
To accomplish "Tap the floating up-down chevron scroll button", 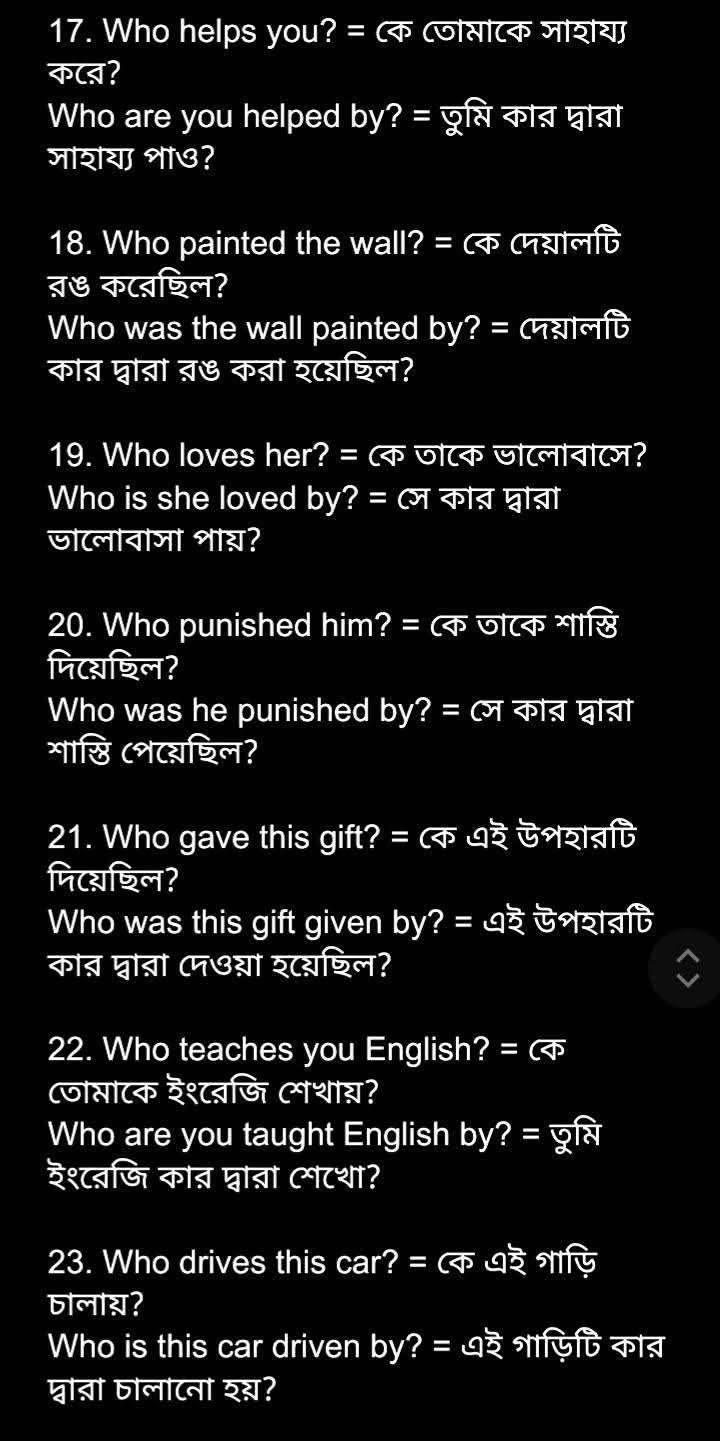I will (687, 968).
